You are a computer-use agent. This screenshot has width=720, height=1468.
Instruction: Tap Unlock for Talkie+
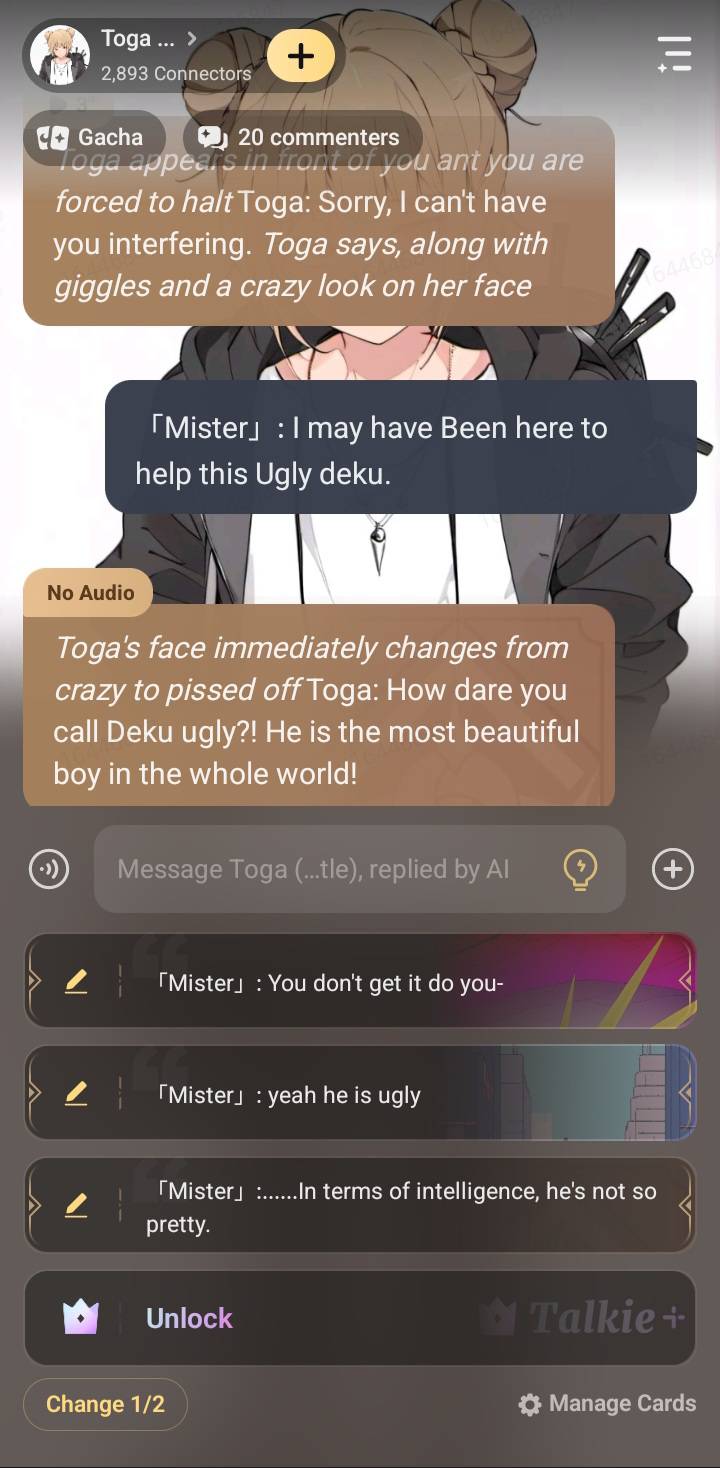pos(189,1318)
